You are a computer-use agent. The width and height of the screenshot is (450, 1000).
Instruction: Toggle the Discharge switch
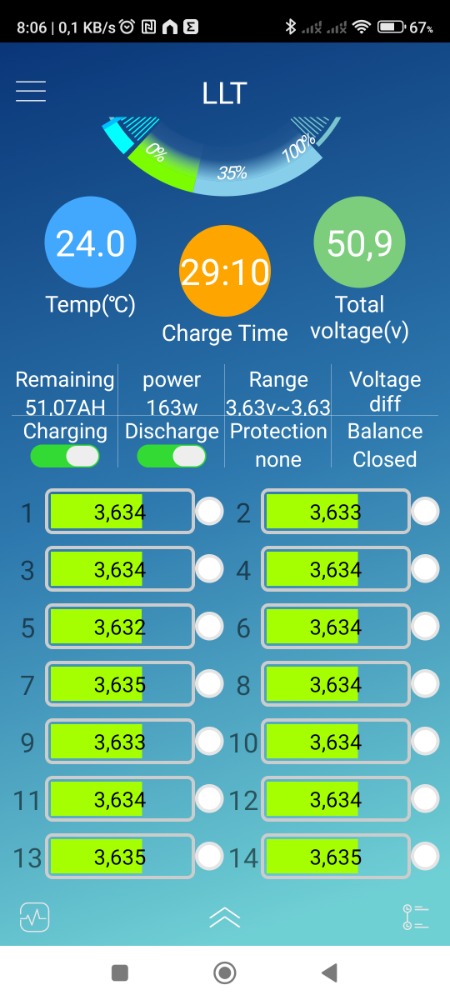click(171, 456)
